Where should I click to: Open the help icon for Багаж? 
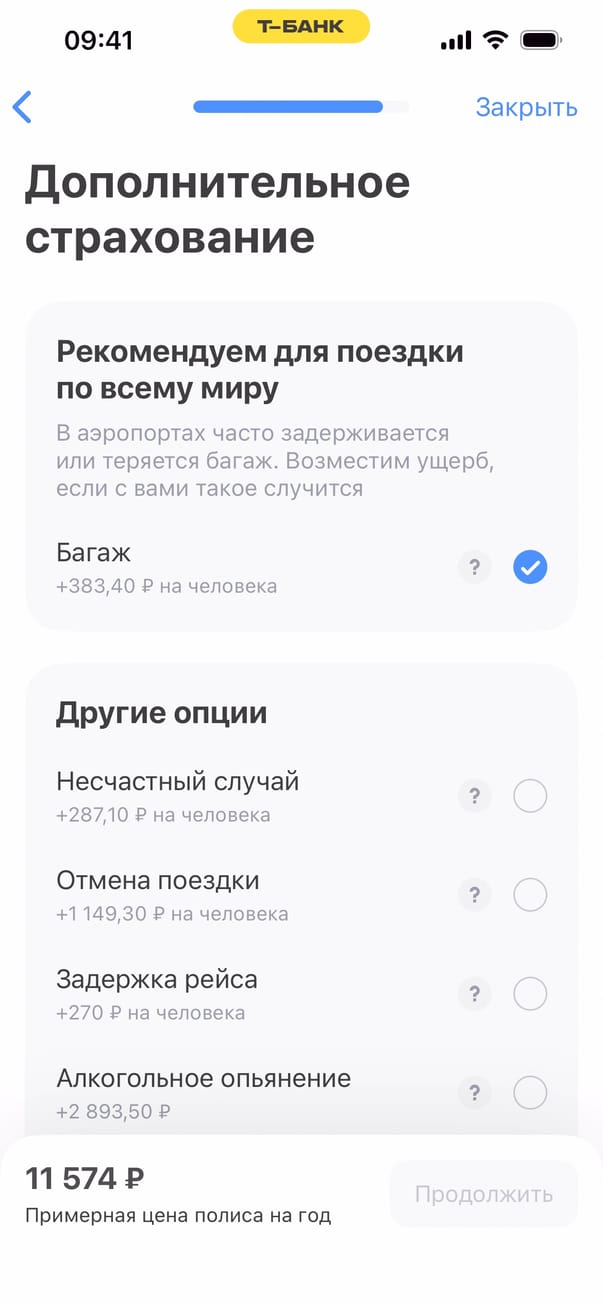[475, 568]
